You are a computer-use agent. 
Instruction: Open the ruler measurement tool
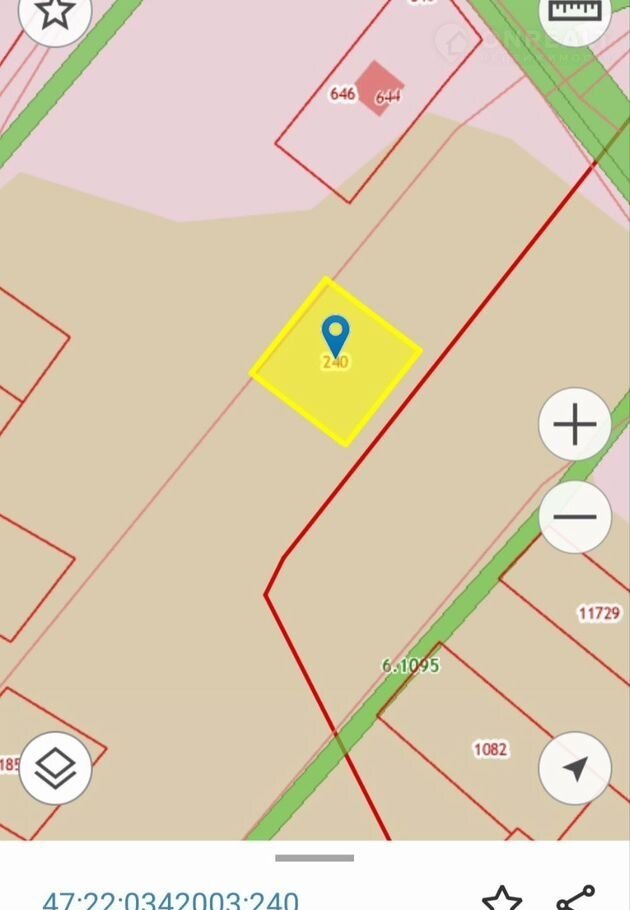[576, 14]
